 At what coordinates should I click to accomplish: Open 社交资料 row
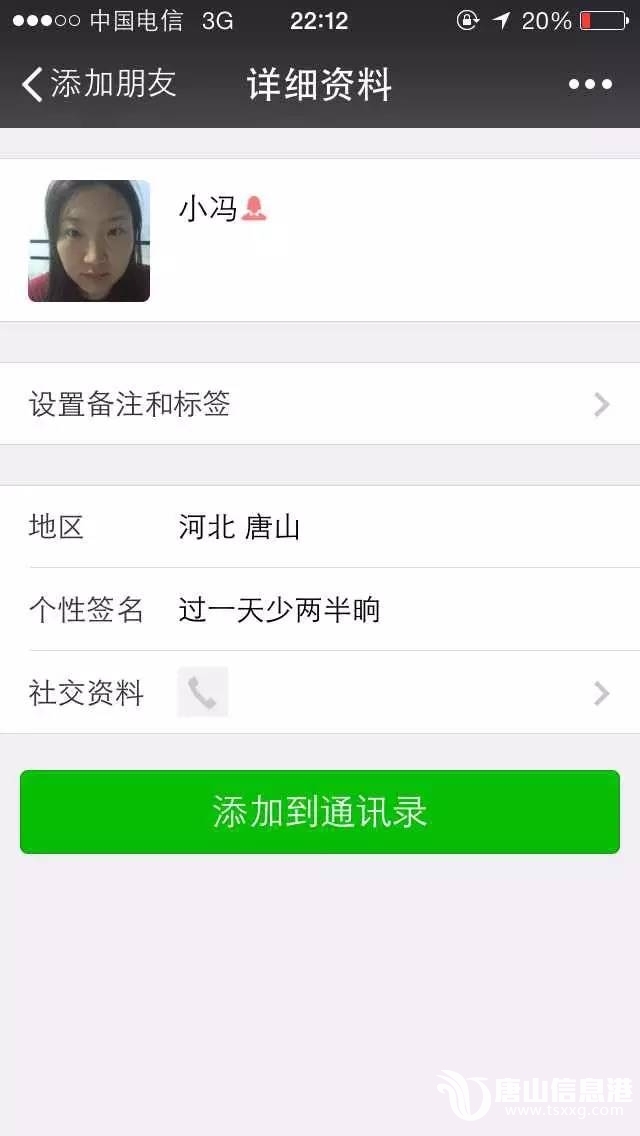tap(320, 693)
